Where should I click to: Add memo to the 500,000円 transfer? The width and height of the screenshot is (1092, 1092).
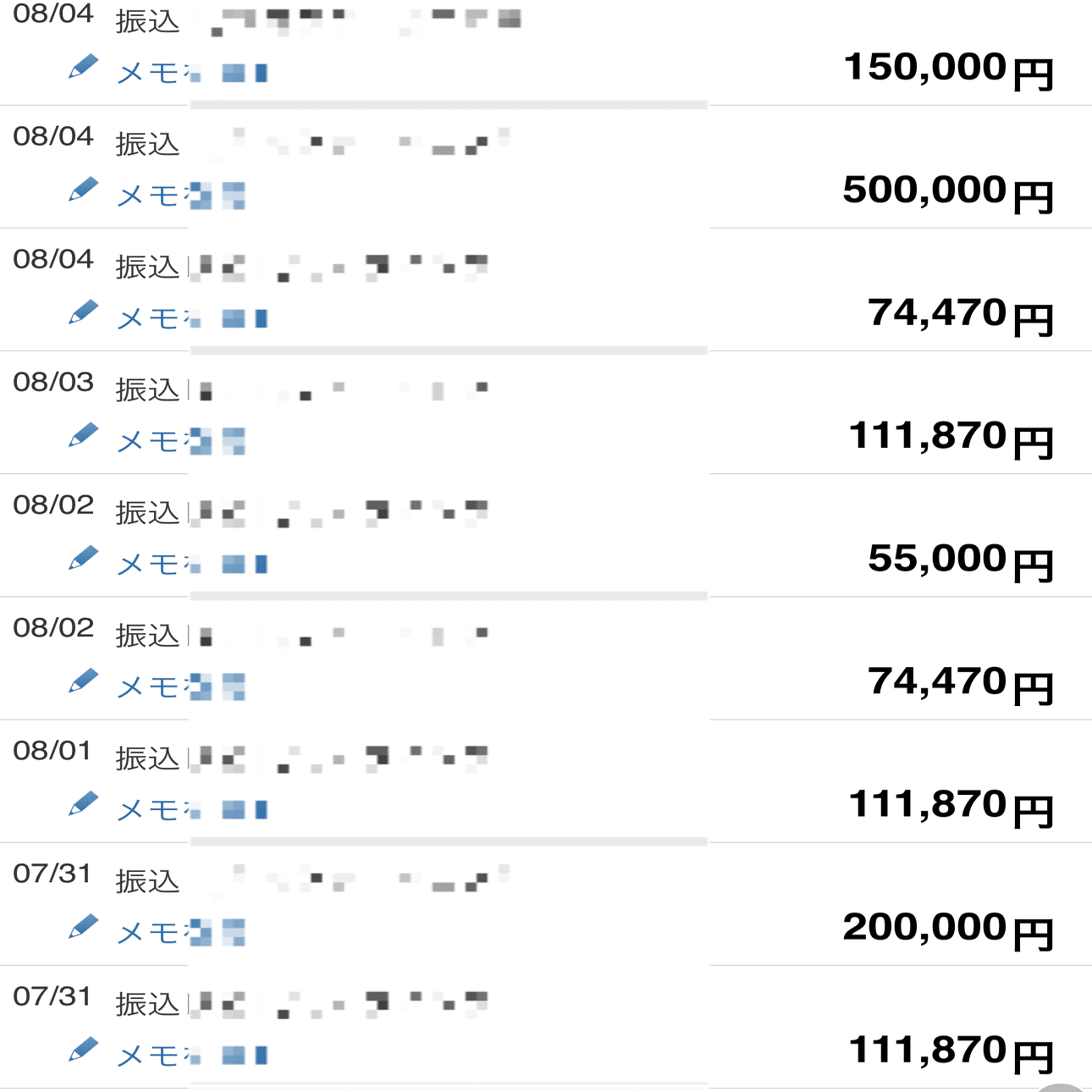84,190
